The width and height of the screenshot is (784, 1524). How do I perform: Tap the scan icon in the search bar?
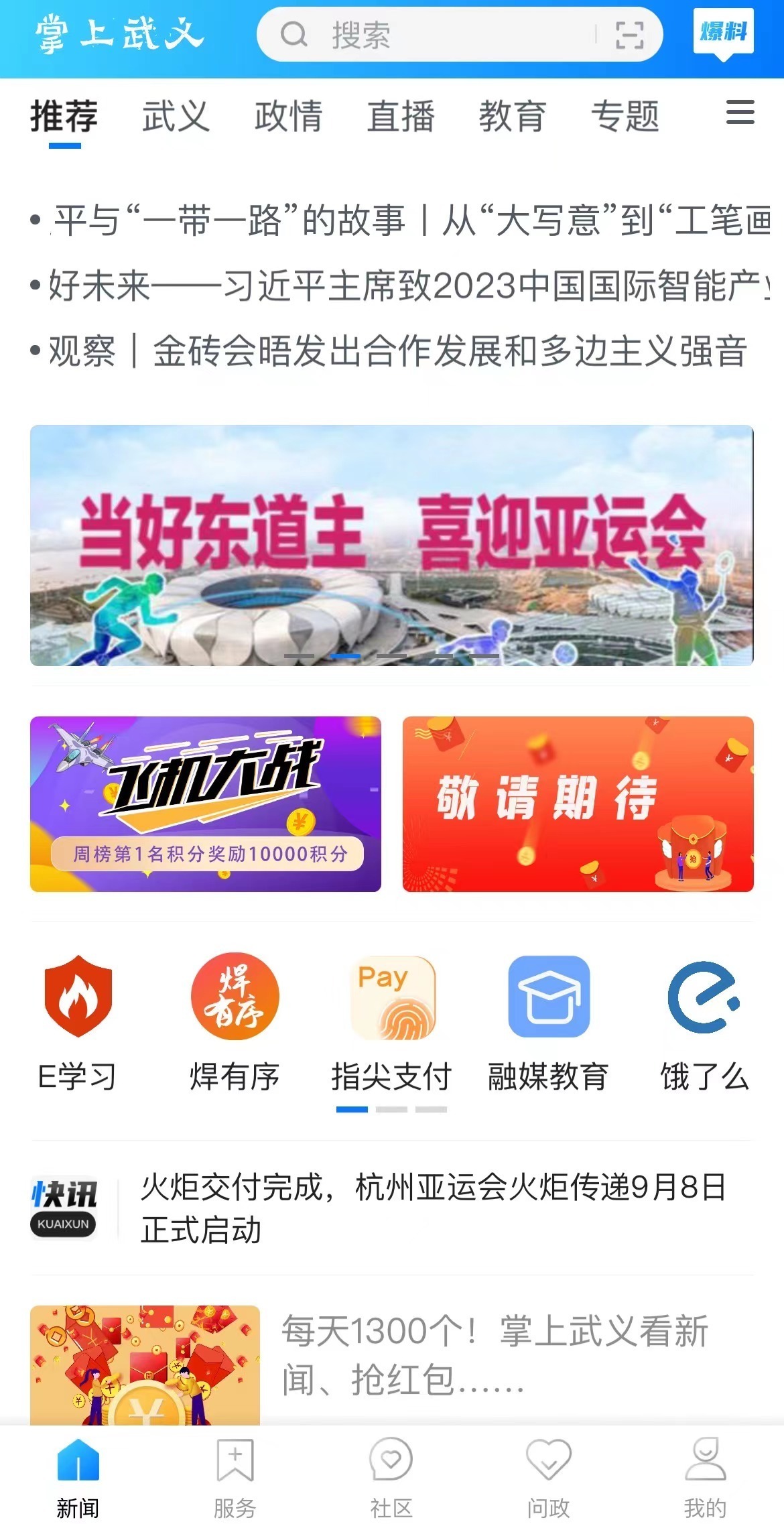click(629, 35)
